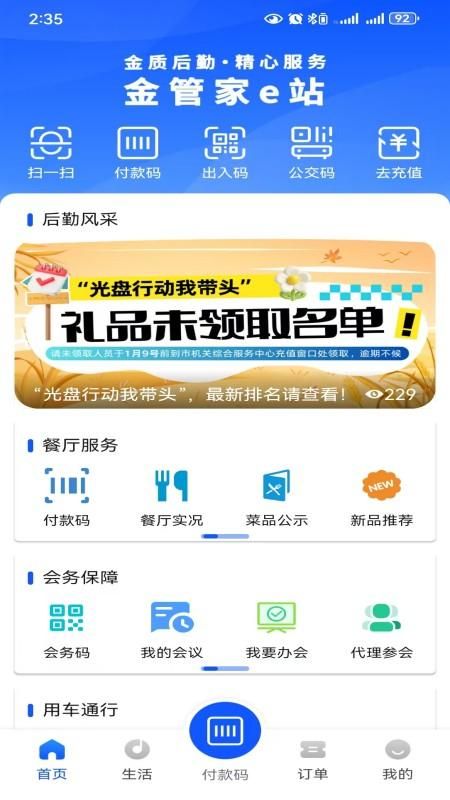Go to 去充值 recharge

coord(399,153)
